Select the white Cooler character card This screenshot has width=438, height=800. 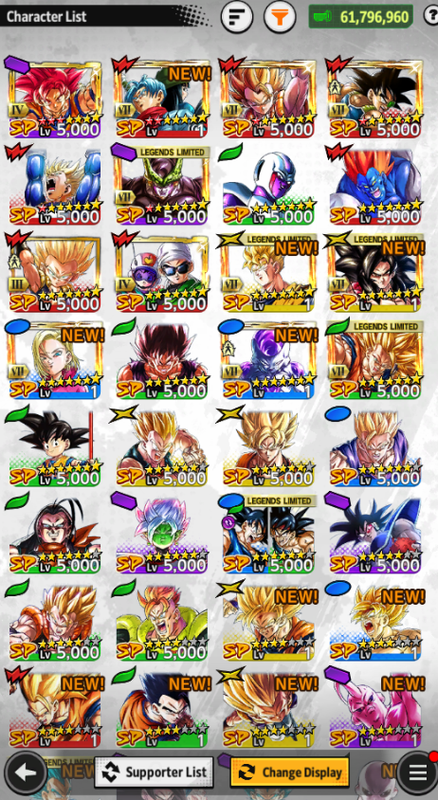[x=269, y=186]
